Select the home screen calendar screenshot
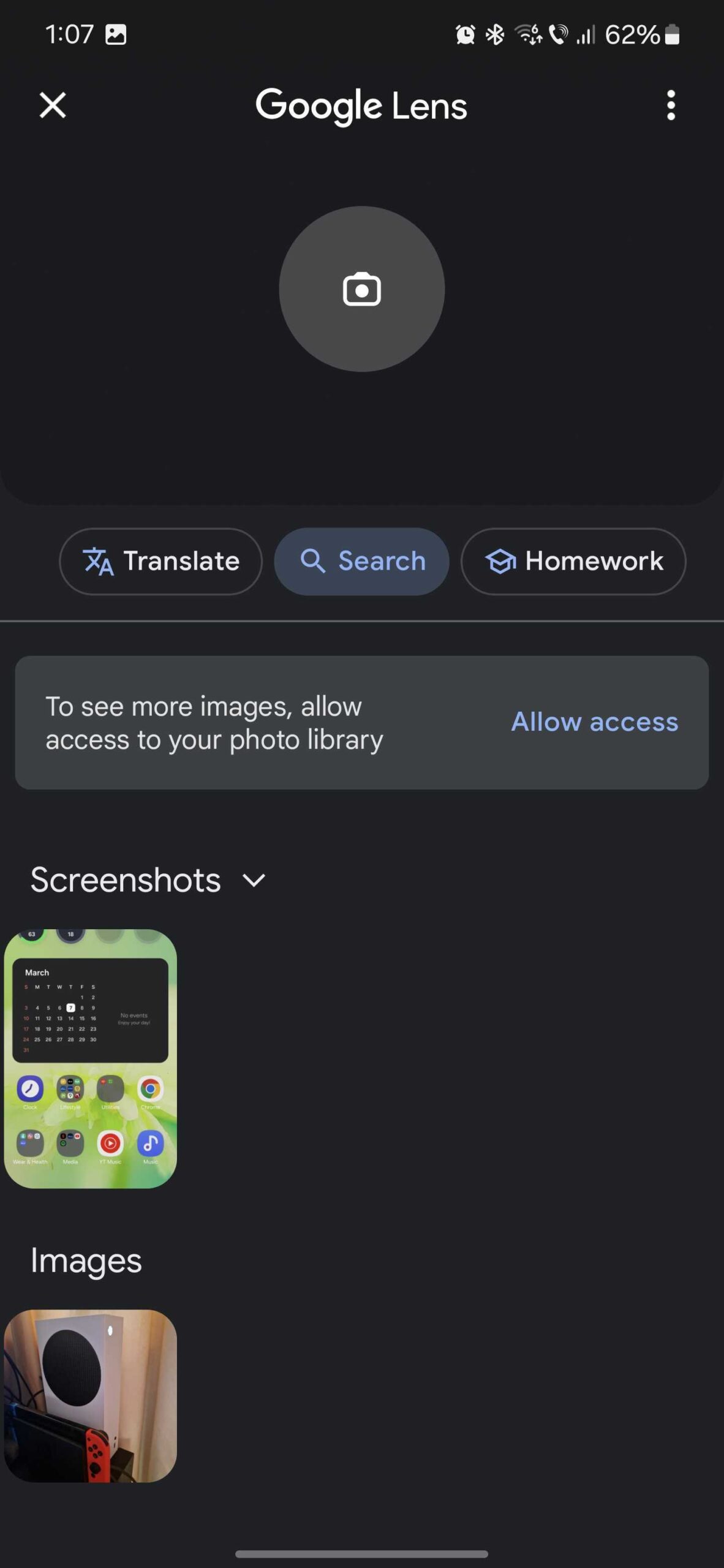 (91, 1058)
